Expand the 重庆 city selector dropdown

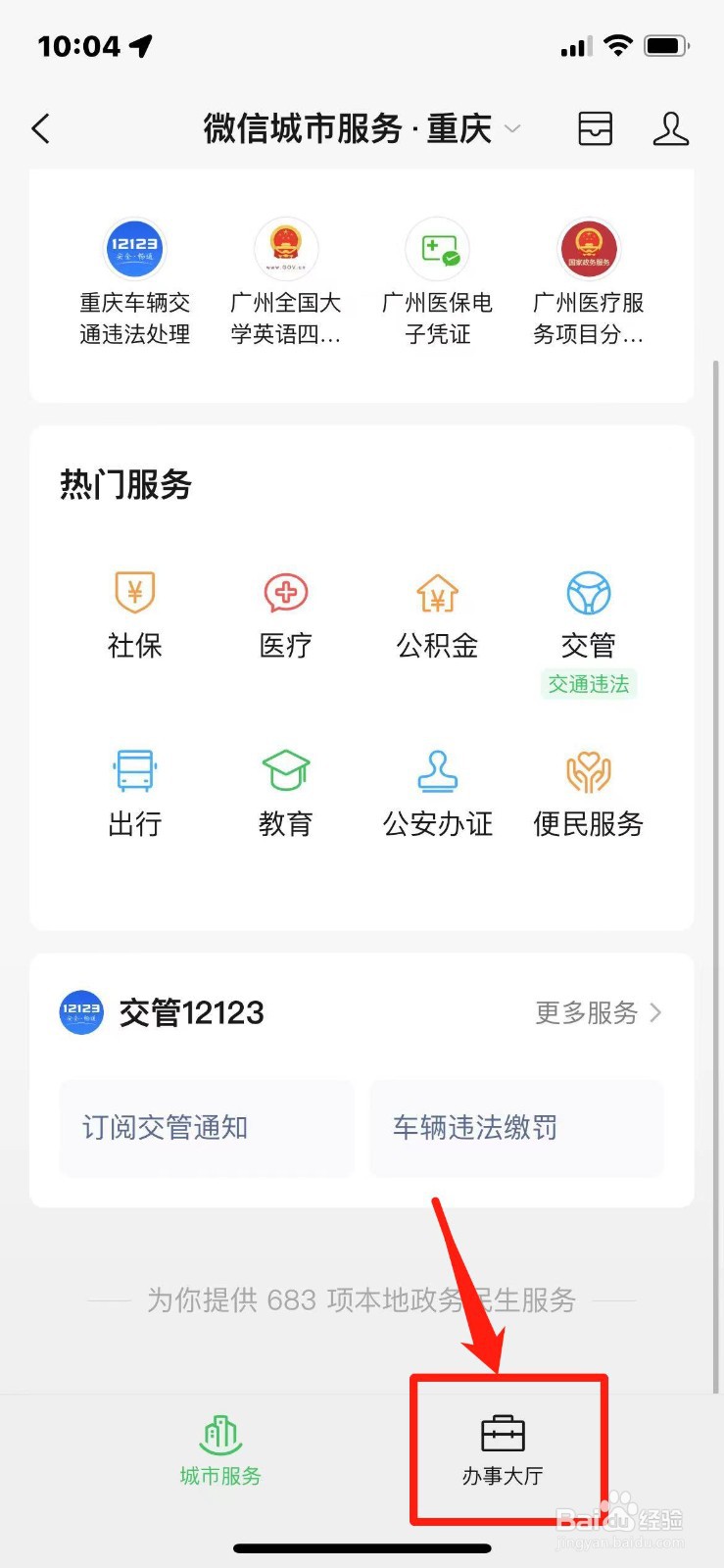pos(512,128)
